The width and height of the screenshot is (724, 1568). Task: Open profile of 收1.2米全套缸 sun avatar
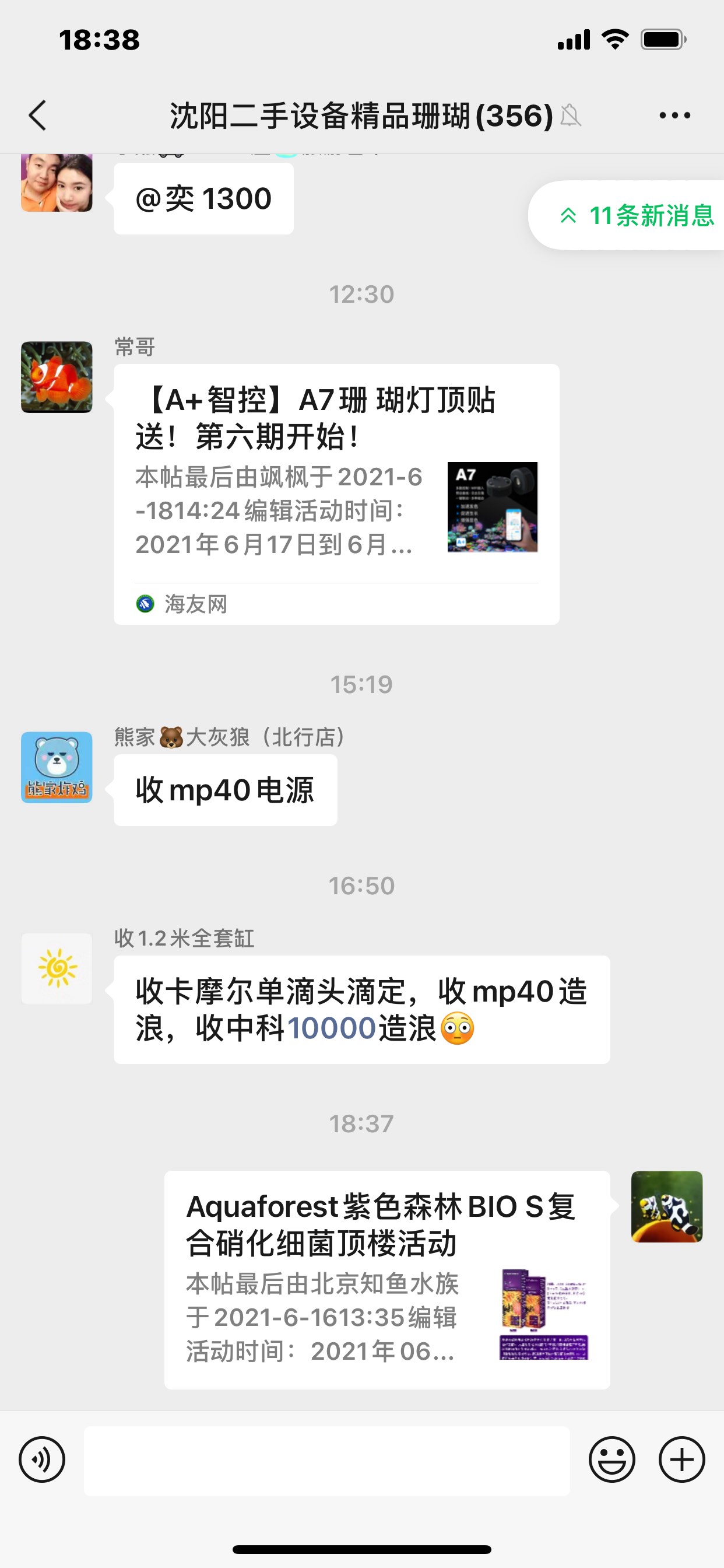[x=57, y=968]
